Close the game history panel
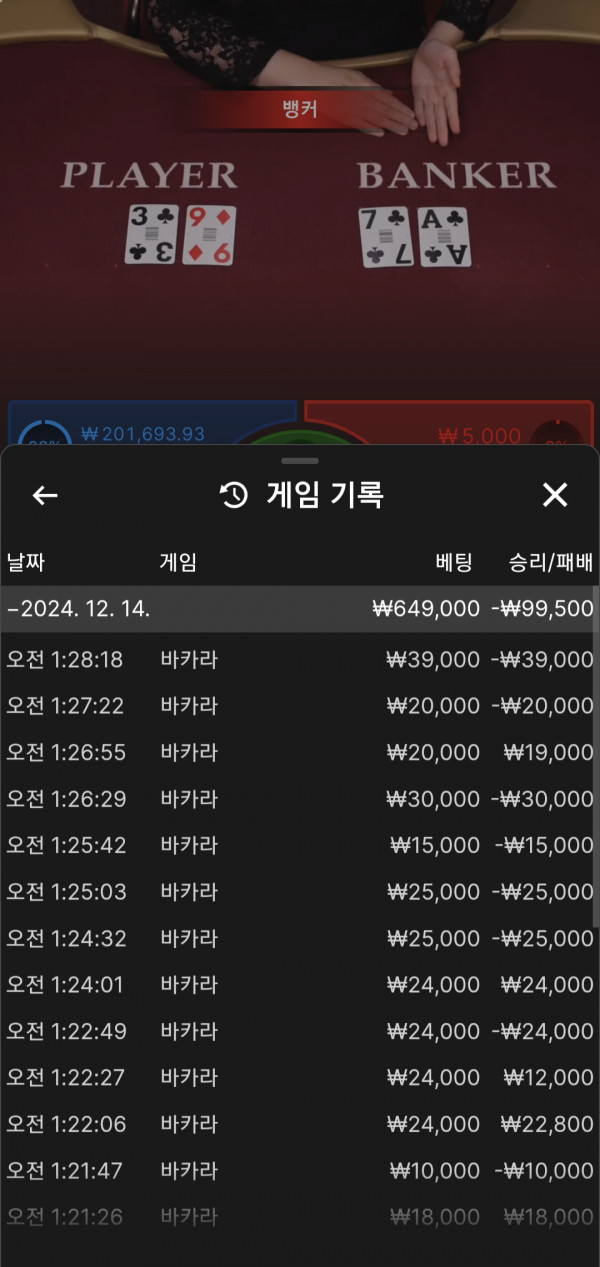Screen dimensions: 600x1267 (554, 494)
